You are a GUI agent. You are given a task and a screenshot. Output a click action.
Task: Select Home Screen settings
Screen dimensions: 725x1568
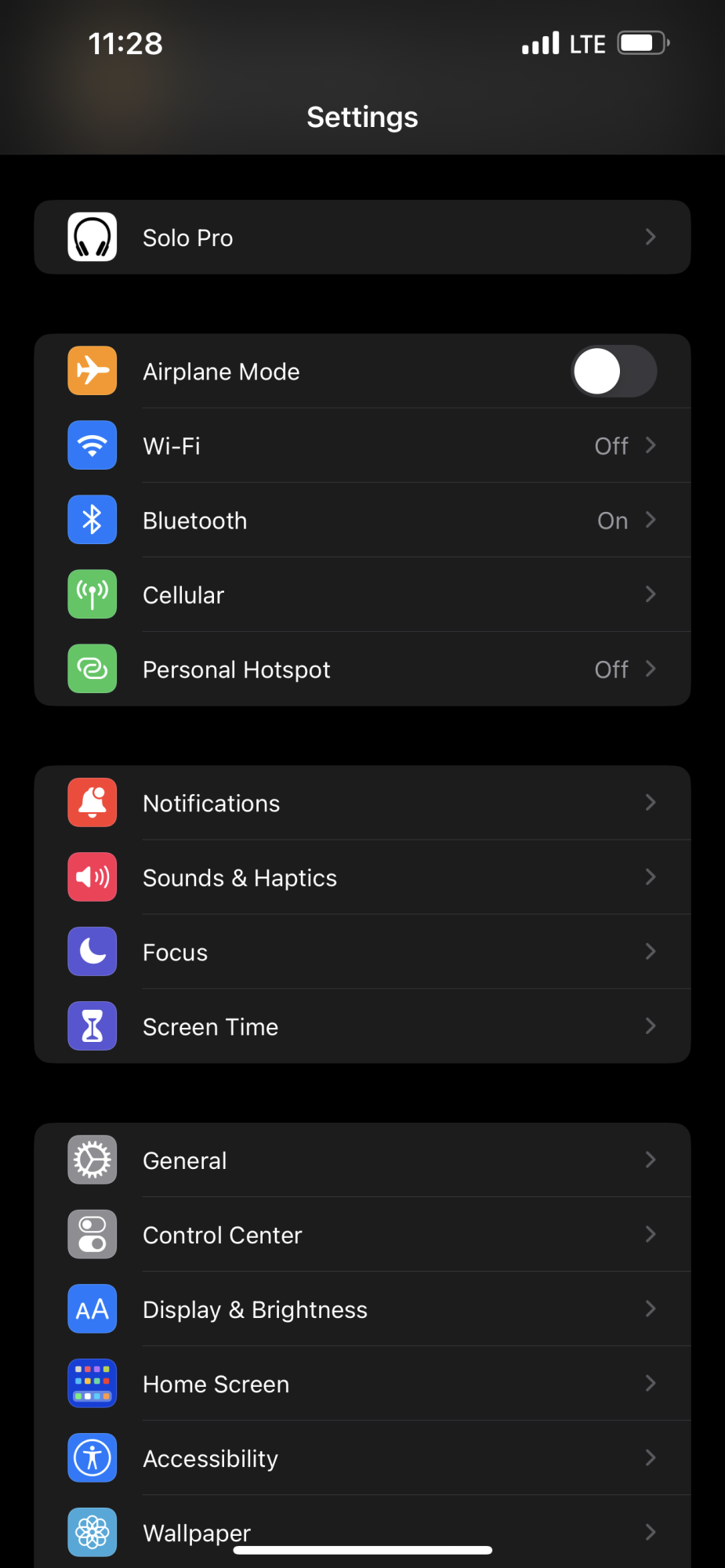[x=362, y=1385]
